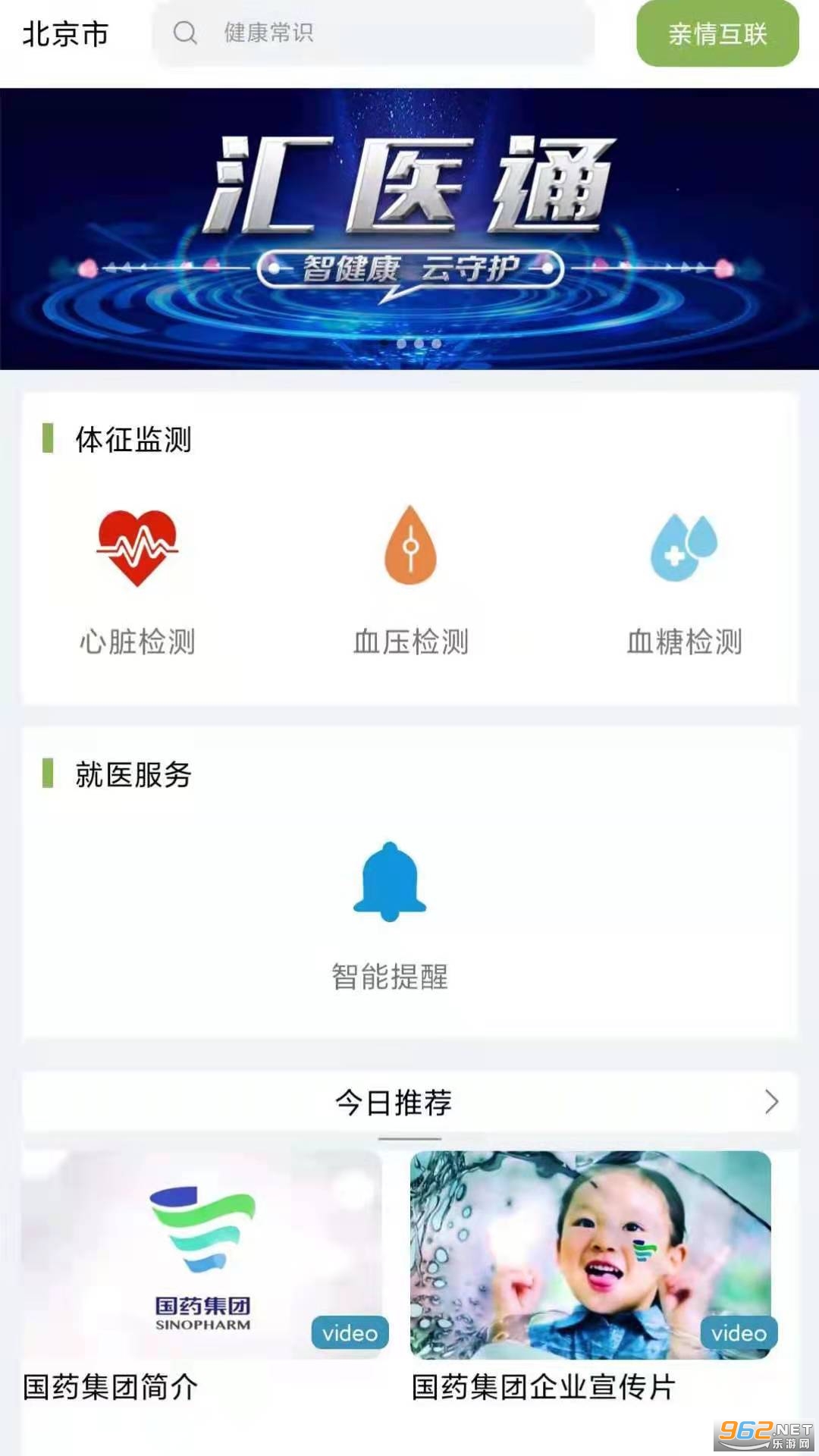Play the 国药集团简介 video
The height and width of the screenshot is (1456, 819).
pyautogui.click(x=202, y=1255)
